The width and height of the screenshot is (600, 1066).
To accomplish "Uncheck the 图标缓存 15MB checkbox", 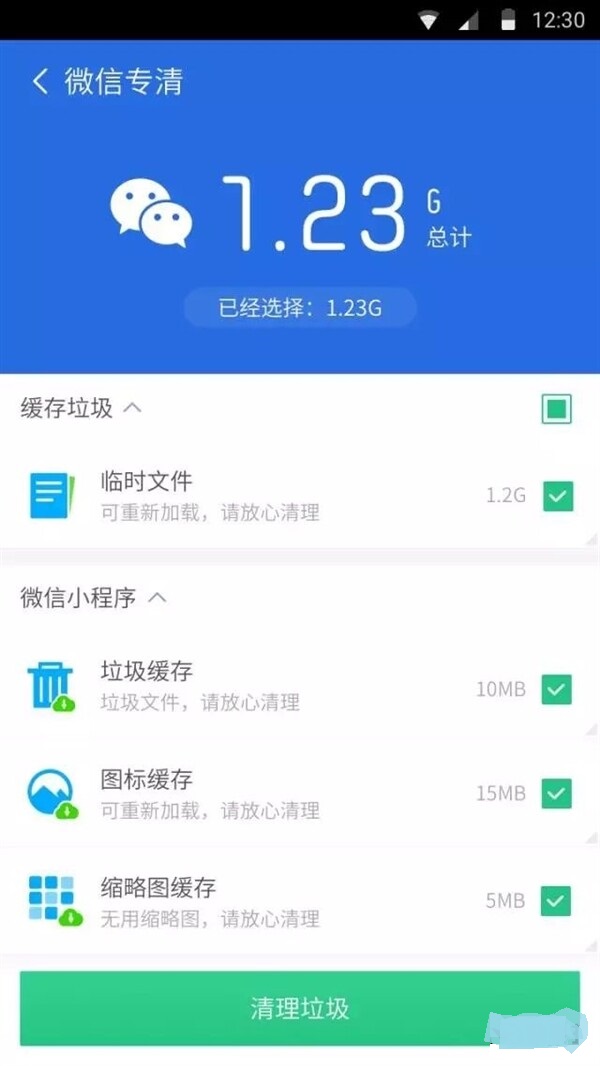I will [x=556, y=794].
